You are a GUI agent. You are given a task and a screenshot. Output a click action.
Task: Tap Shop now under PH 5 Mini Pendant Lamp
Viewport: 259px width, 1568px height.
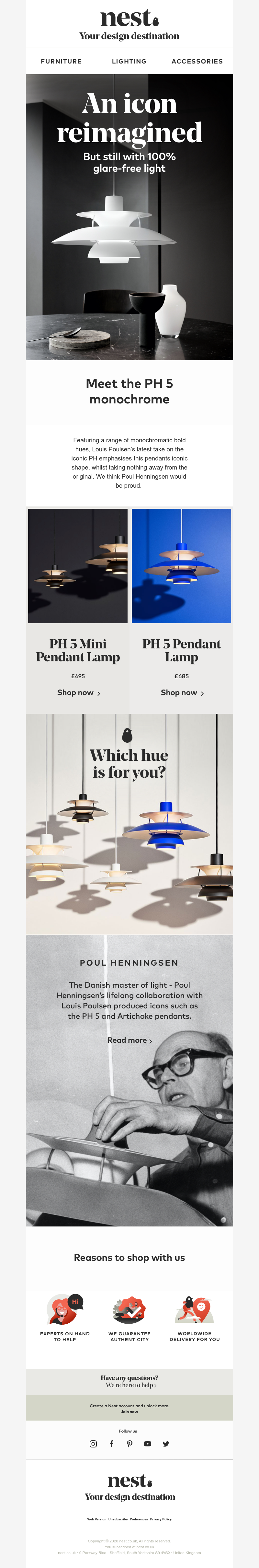[78, 693]
